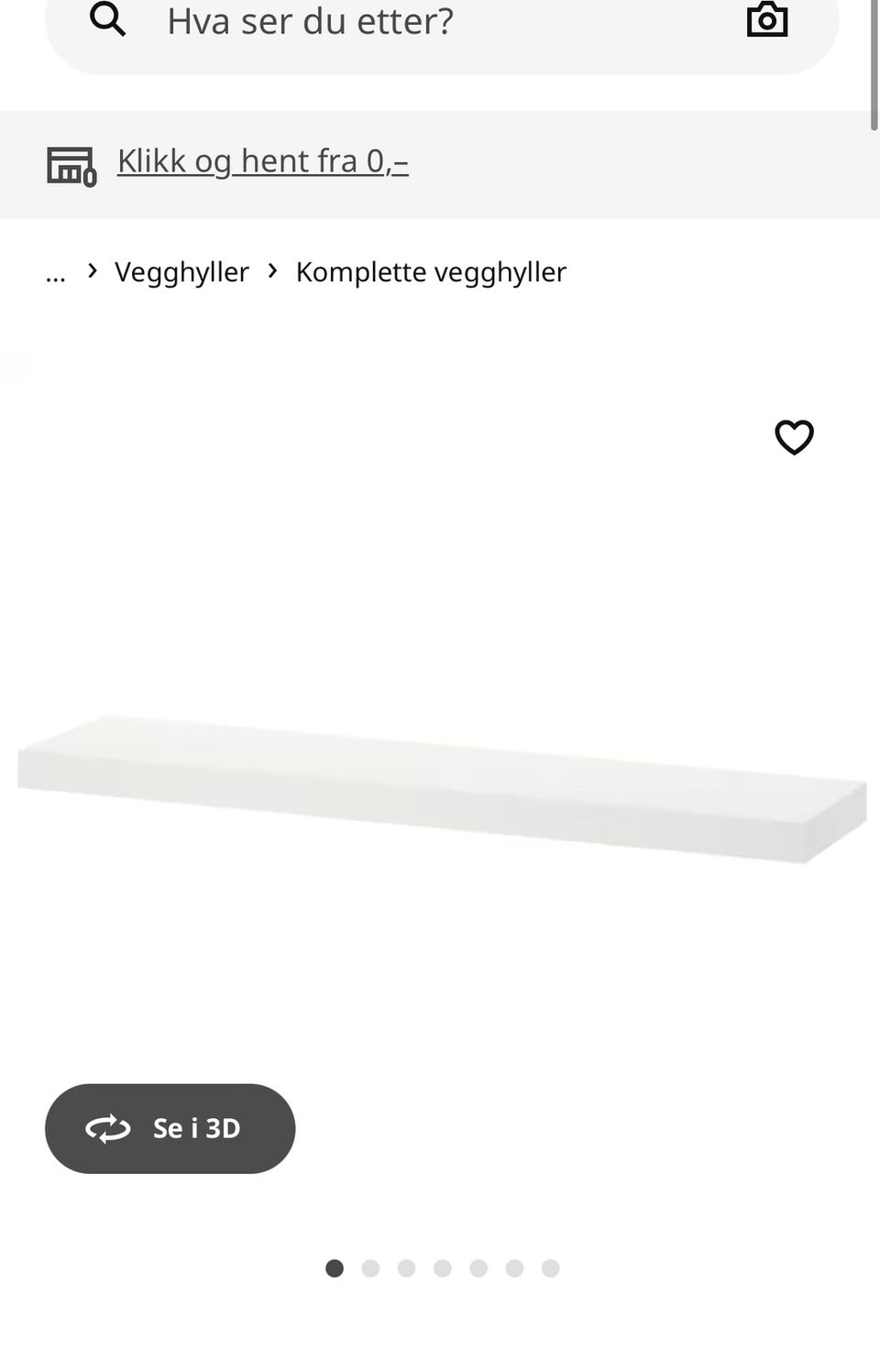Click the 3D rotation icon inside Se i 3D
This screenshot has height=1372, width=880.
108,1128
